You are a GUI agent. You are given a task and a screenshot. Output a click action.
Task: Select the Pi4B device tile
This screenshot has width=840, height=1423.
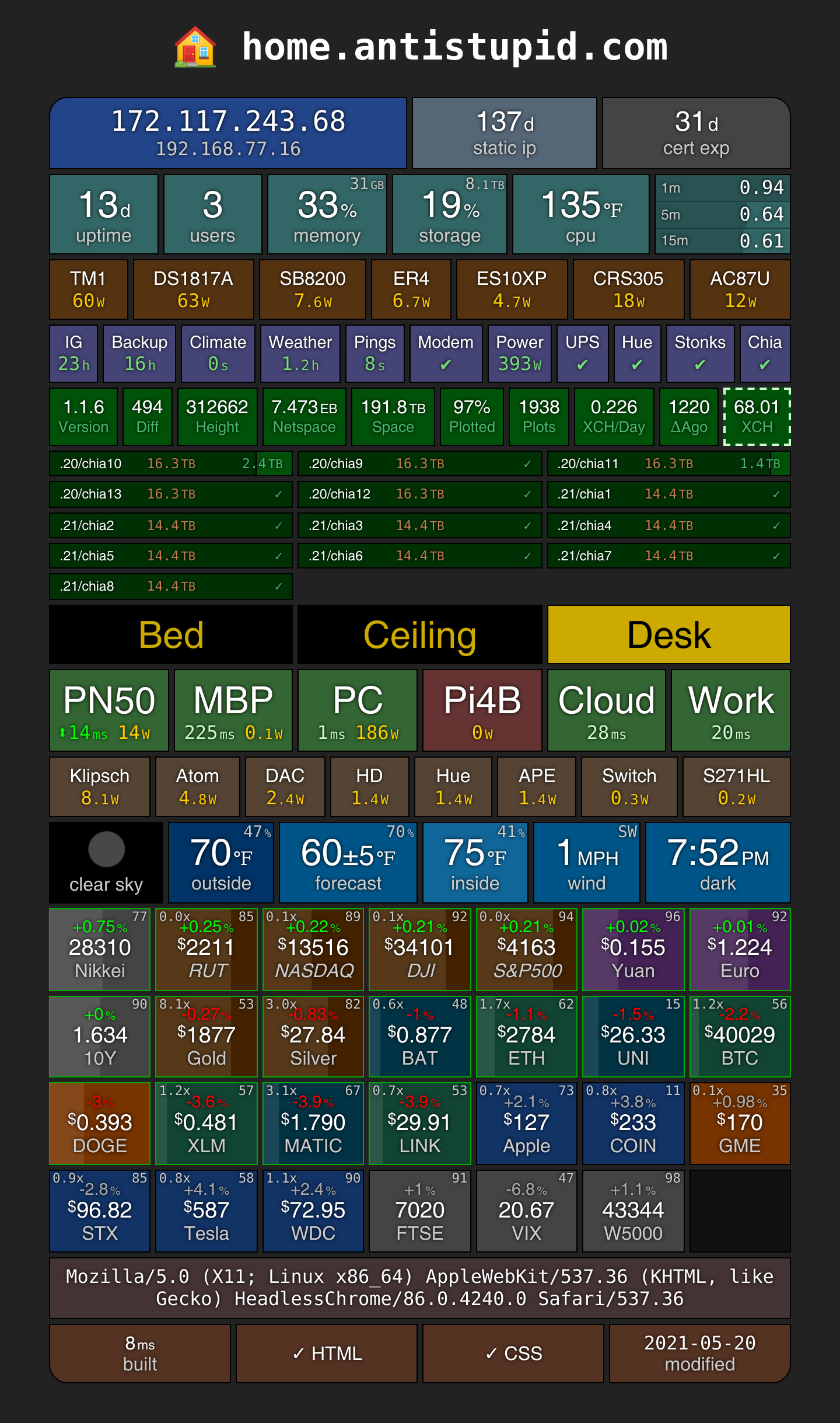(x=482, y=710)
